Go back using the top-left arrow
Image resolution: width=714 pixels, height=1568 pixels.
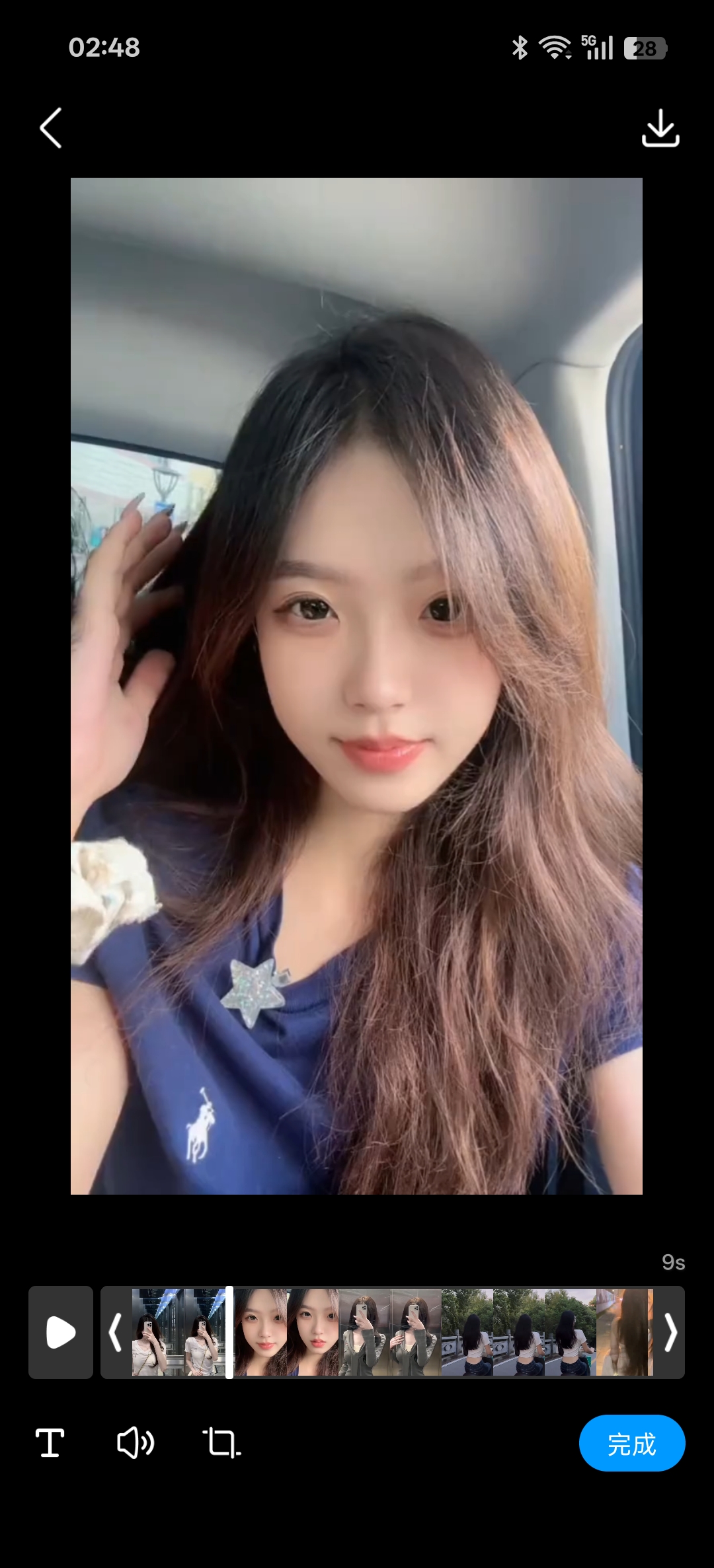tap(51, 128)
